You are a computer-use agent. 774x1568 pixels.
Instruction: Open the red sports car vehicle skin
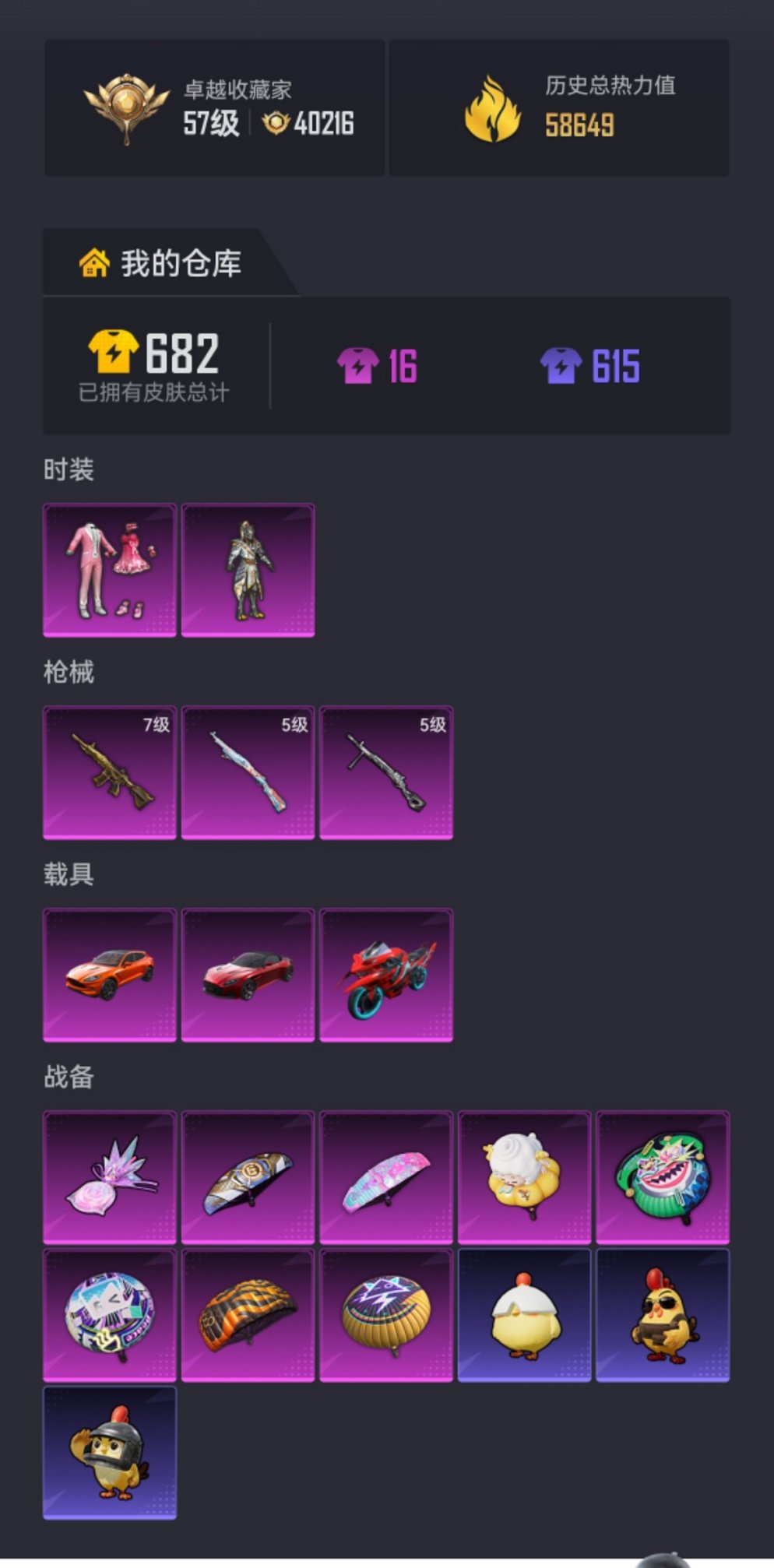click(x=248, y=975)
